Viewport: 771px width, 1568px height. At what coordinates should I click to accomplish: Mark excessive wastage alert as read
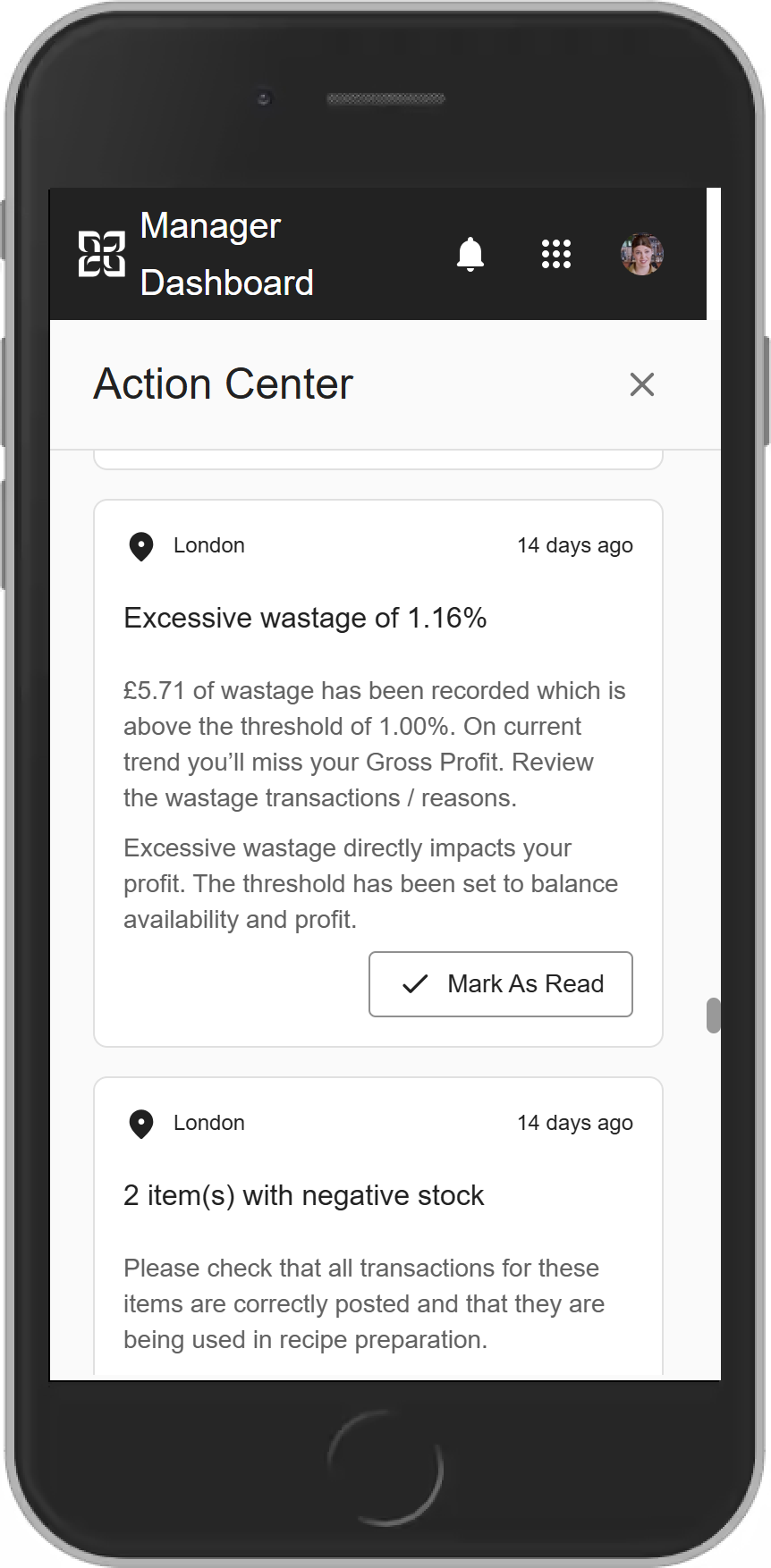coord(501,983)
